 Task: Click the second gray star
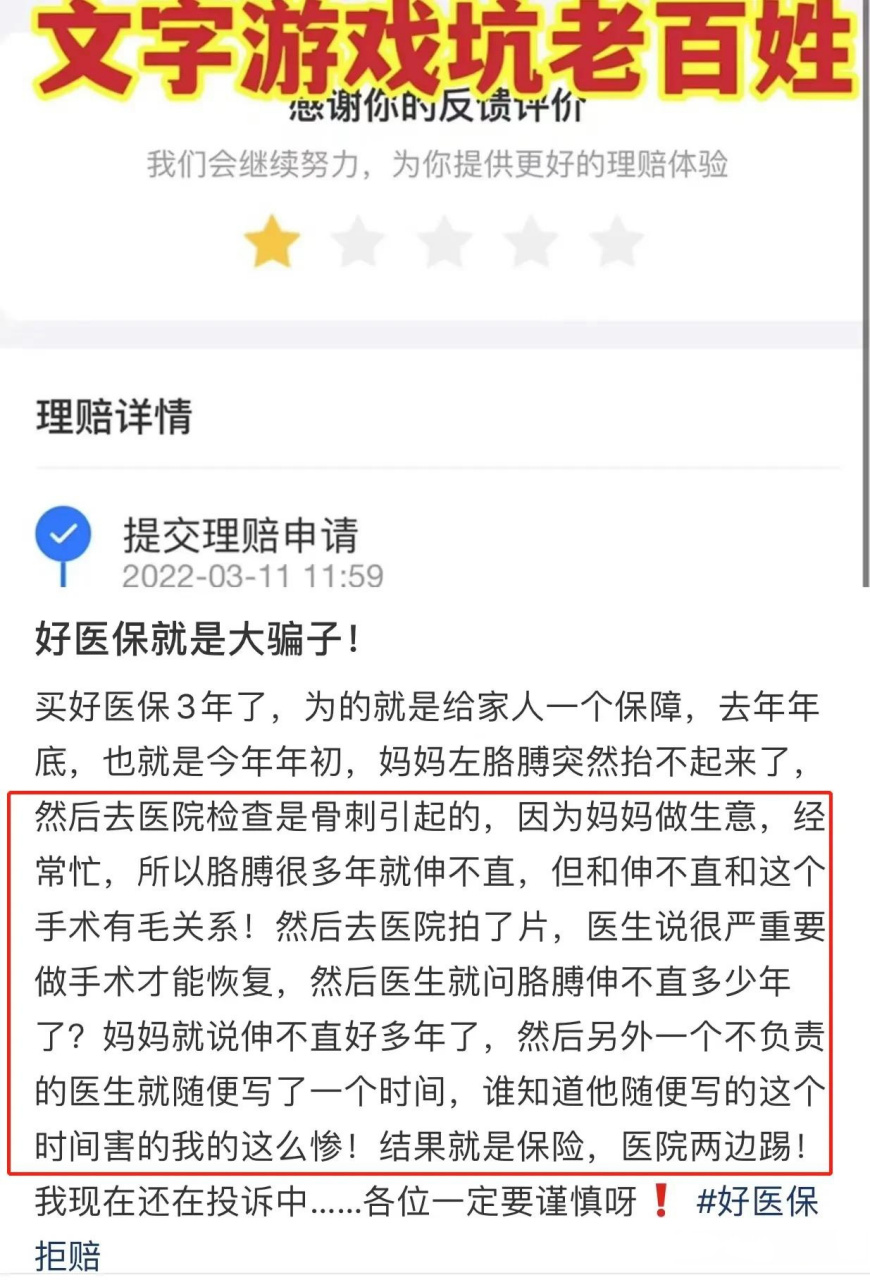coord(358,240)
